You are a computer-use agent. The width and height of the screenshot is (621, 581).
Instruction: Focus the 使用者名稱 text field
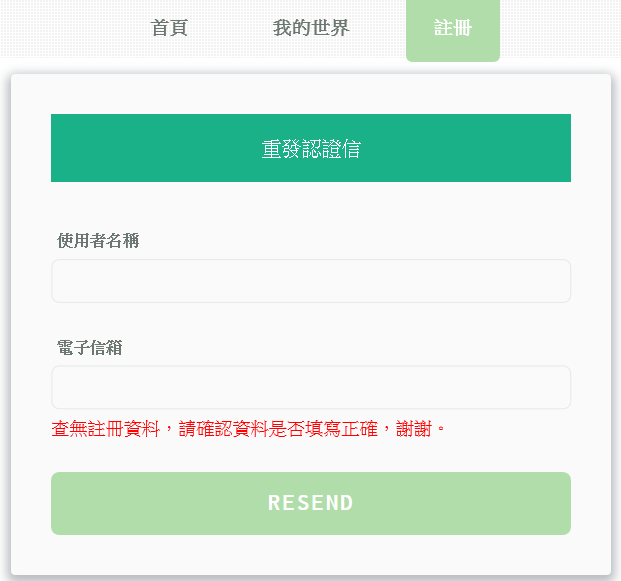pos(311,281)
